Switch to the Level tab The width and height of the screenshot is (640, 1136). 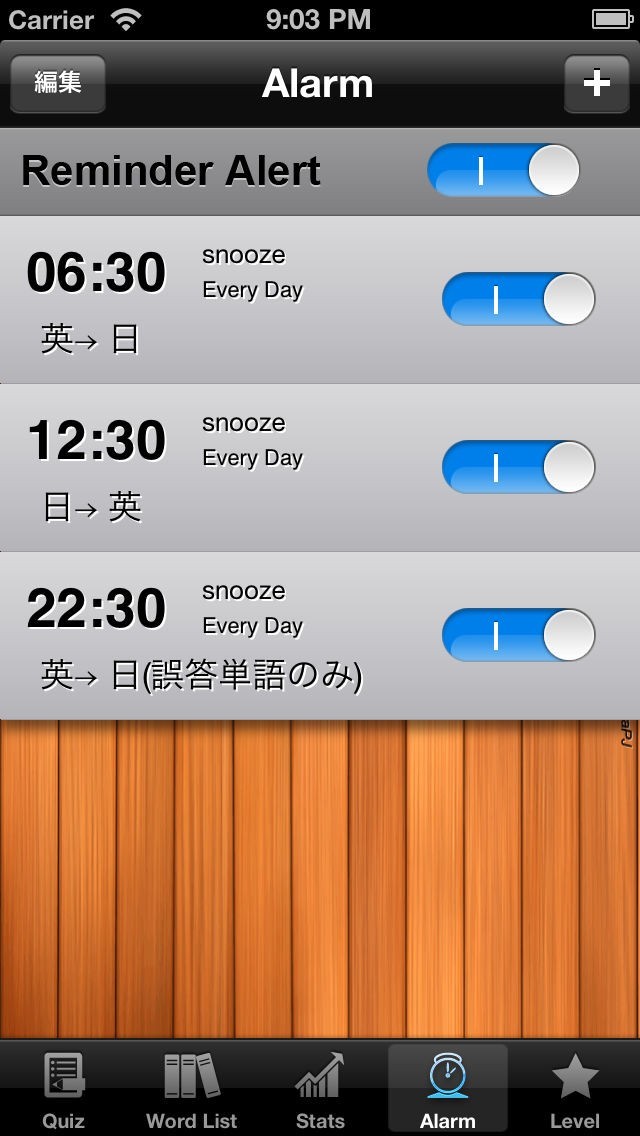[575, 1090]
